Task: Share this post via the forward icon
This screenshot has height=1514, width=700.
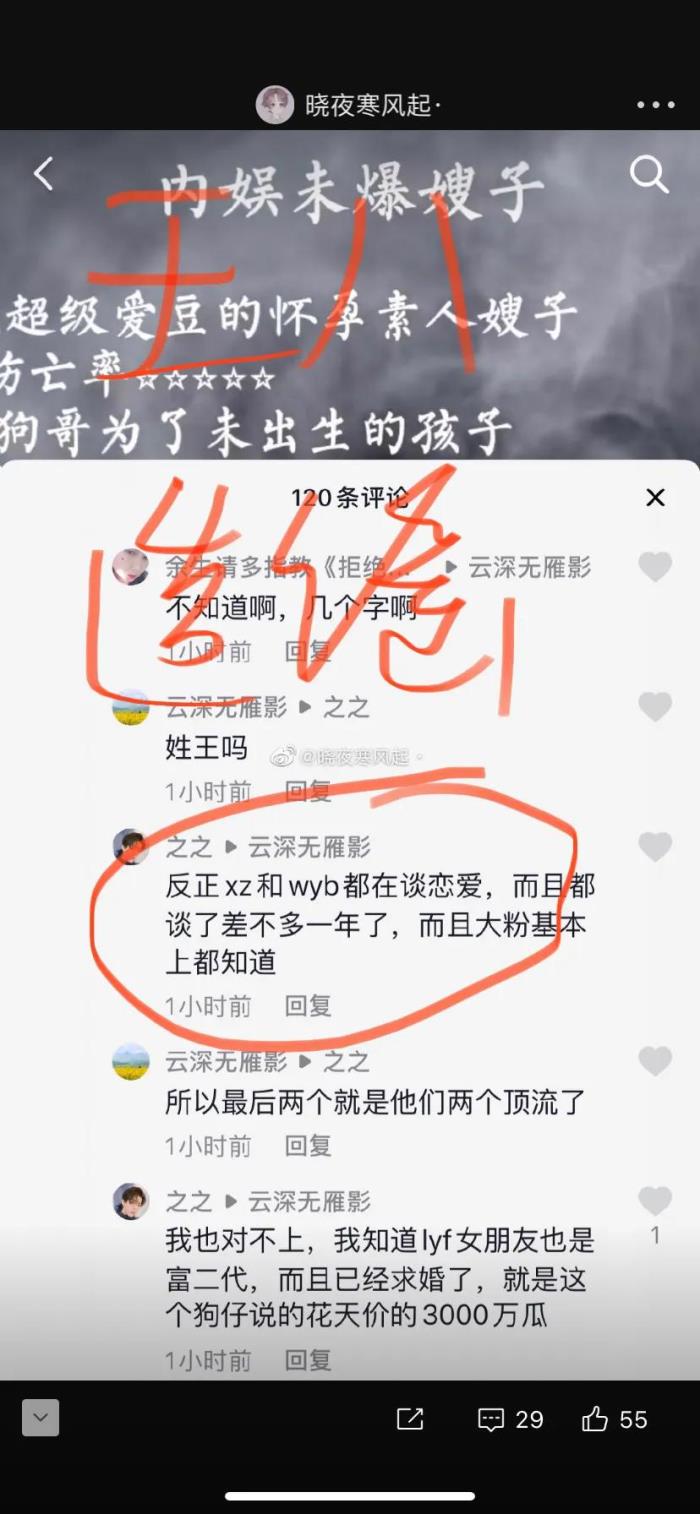Action: (410, 1419)
